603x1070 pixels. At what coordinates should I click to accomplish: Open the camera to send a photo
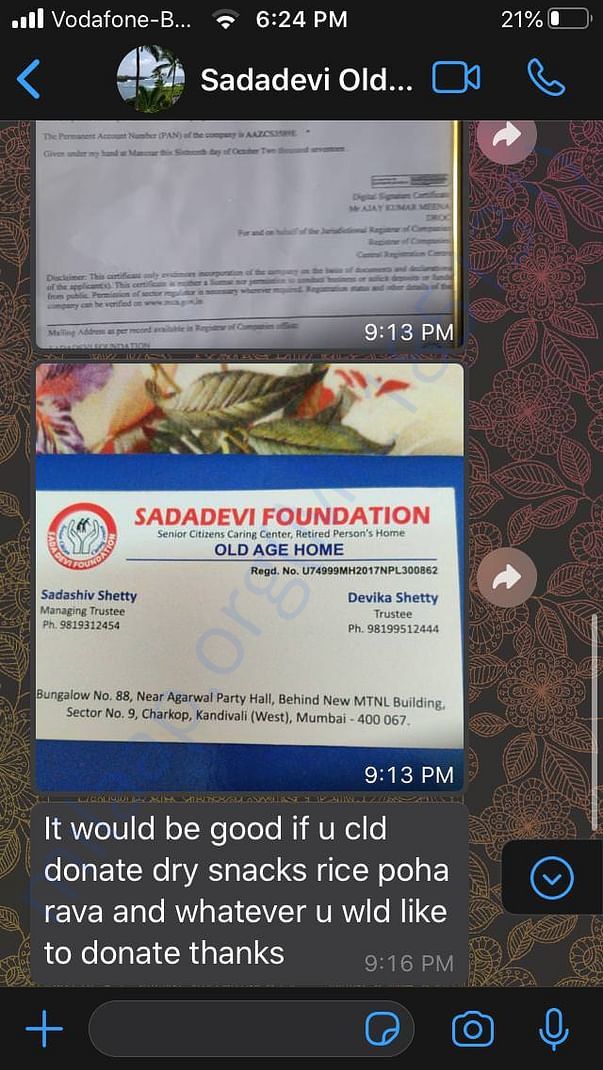click(472, 1029)
